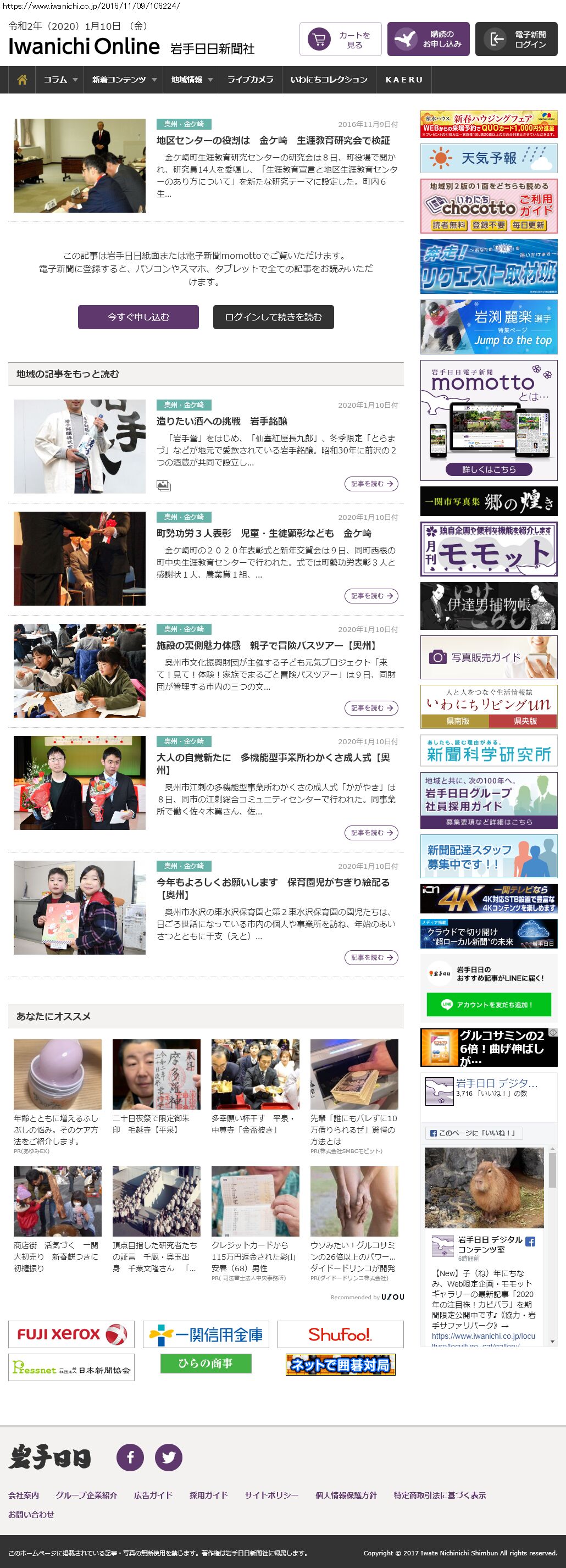This screenshot has height=1568, width=566.
Task: Visit the Twitter page icon in footer
Action: point(169,1457)
